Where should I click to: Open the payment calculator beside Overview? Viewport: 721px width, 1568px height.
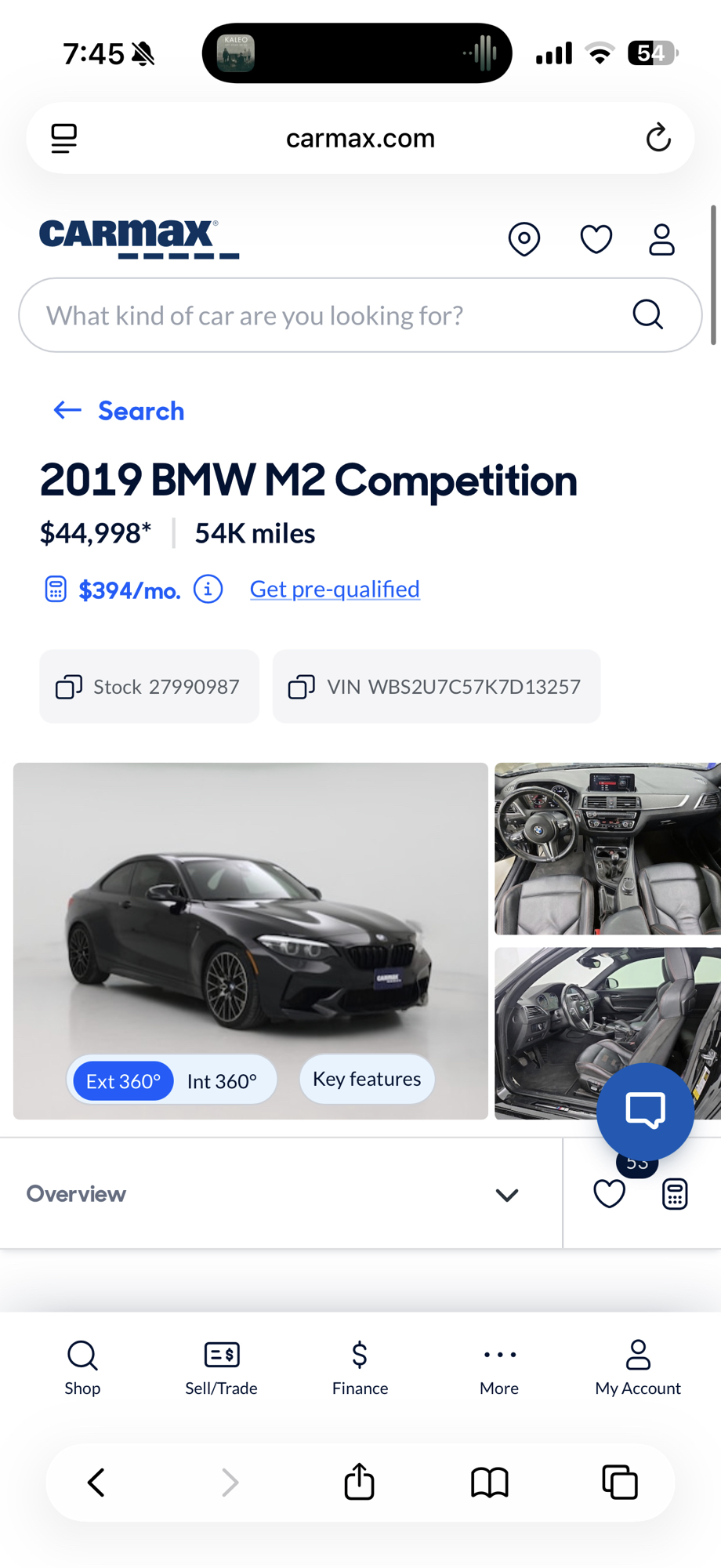click(x=675, y=1194)
